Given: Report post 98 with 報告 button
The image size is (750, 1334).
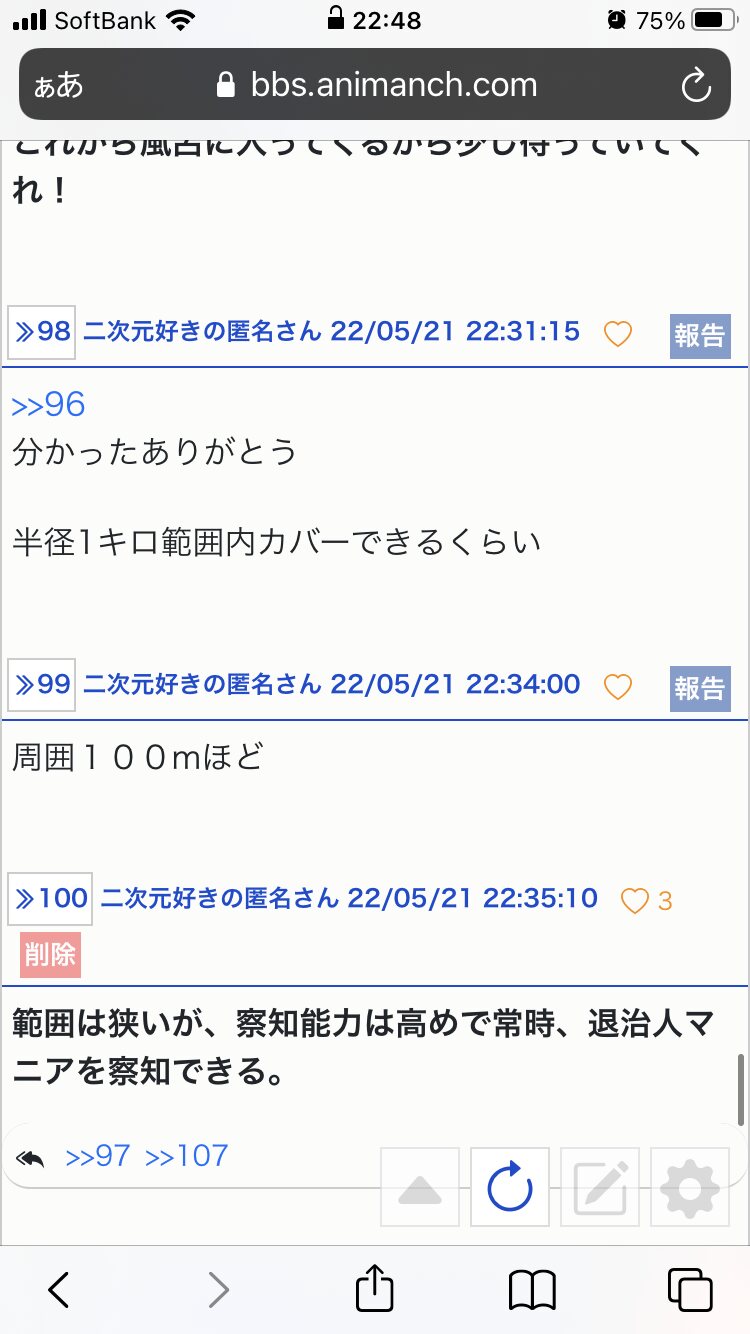Looking at the screenshot, I should pyautogui.click(x=700, y=335).
